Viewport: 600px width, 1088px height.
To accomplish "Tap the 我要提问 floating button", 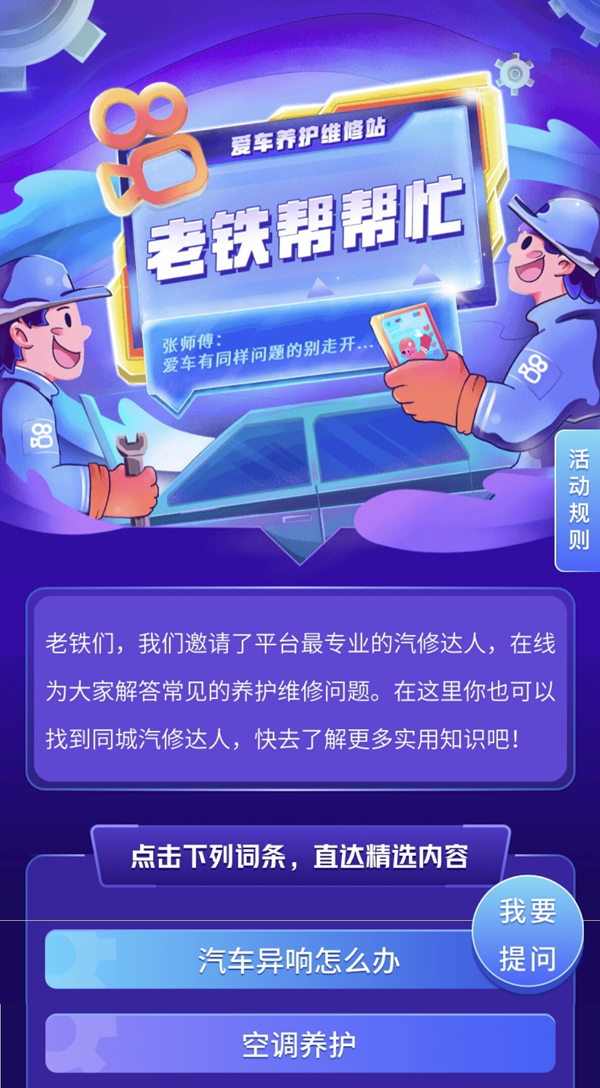I will pos(527,935).
